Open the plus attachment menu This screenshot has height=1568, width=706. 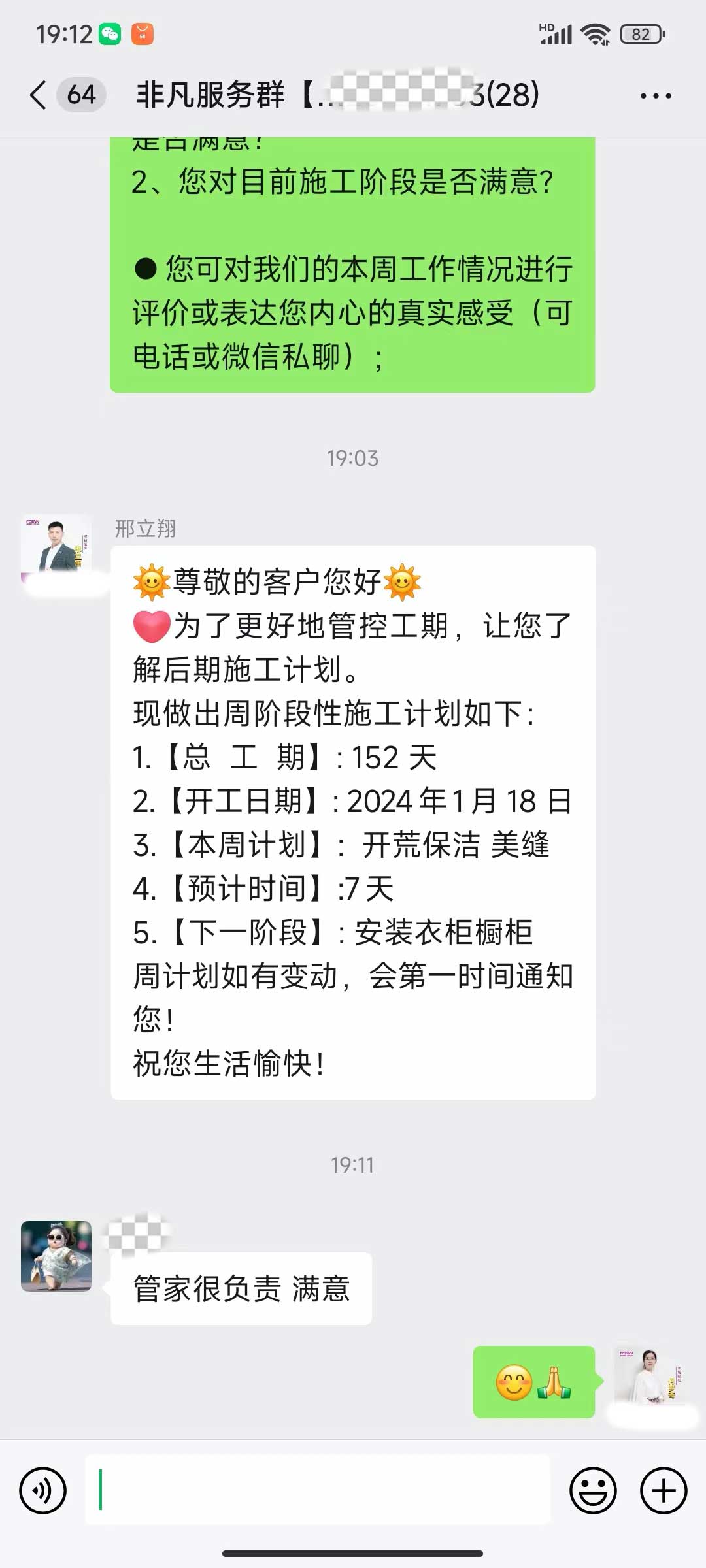pos(663,1491)
